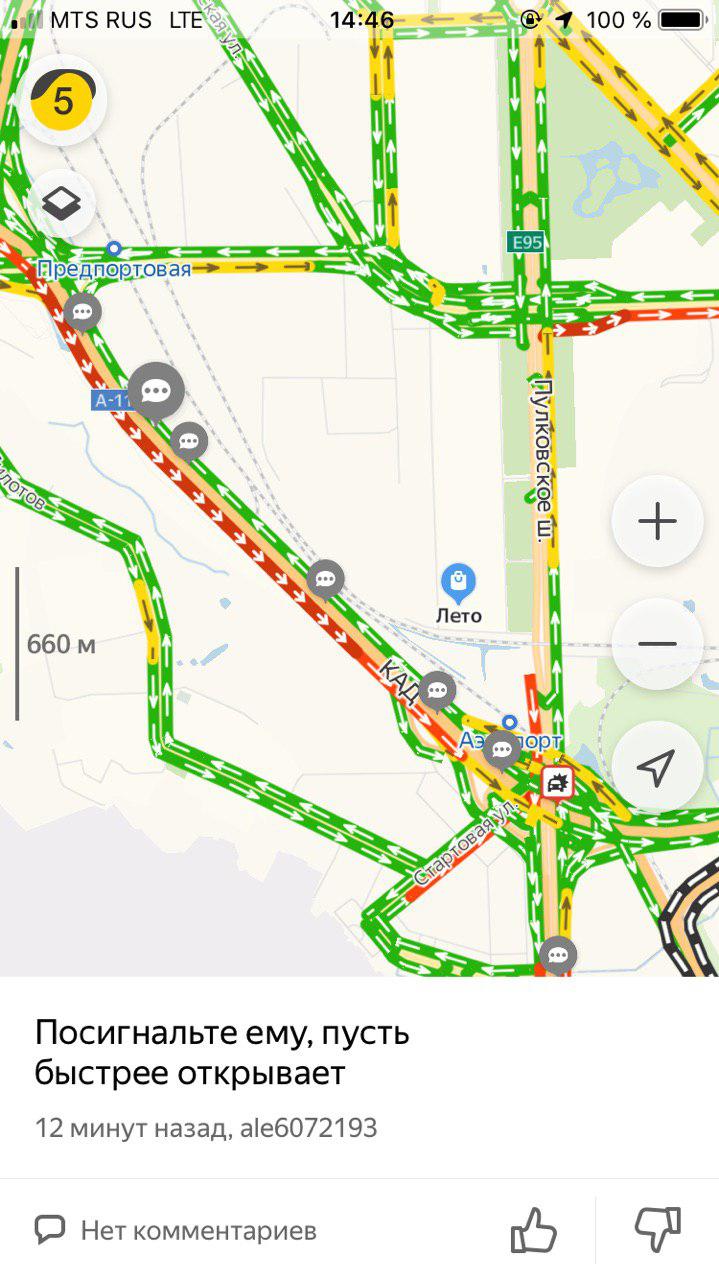Center map on my location
Image resolution: width=719 pixels, height=1280 pixels.
click(655, 767)
